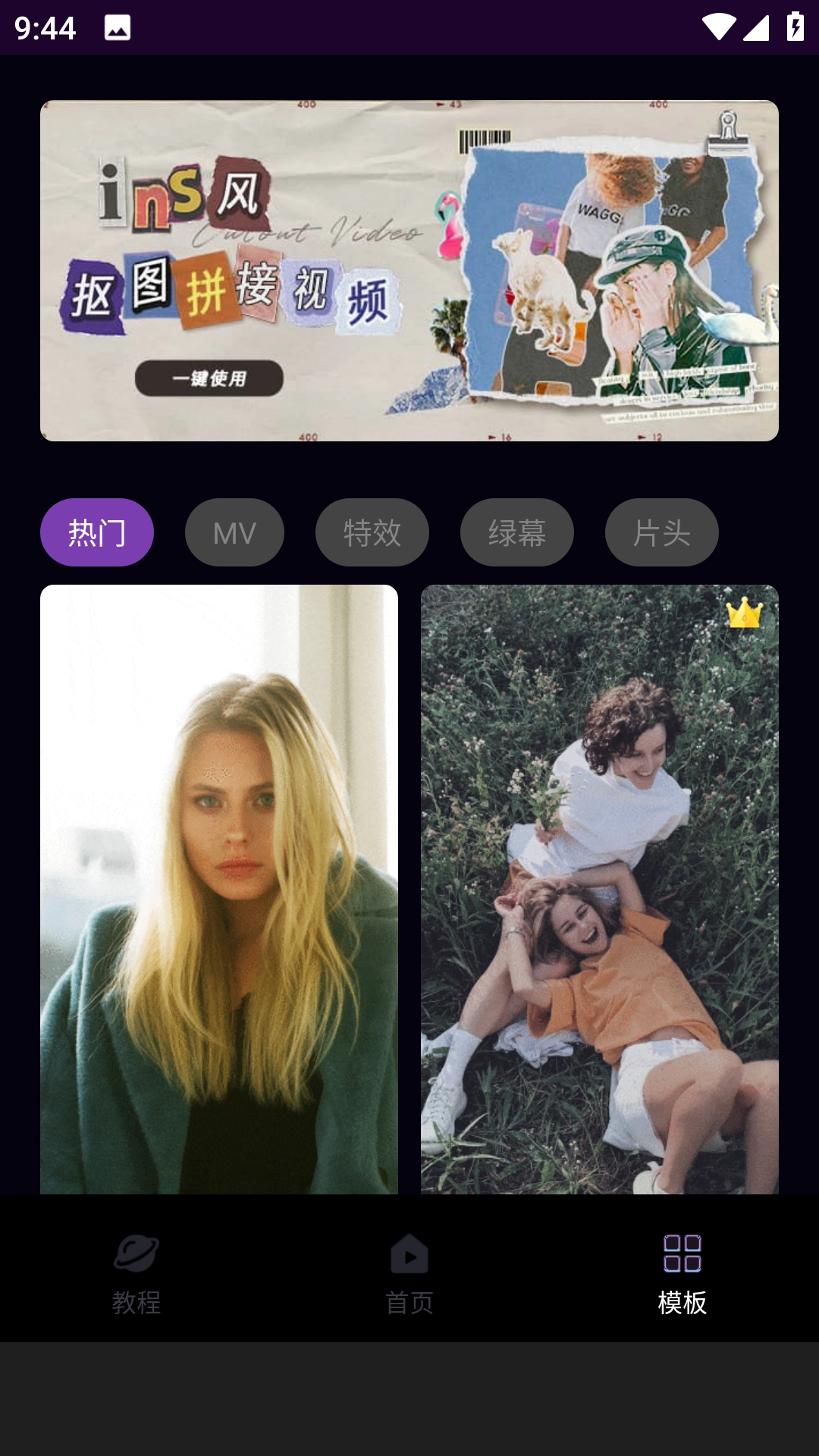Open the premium template with crown icon

click(x=599, y=889)
